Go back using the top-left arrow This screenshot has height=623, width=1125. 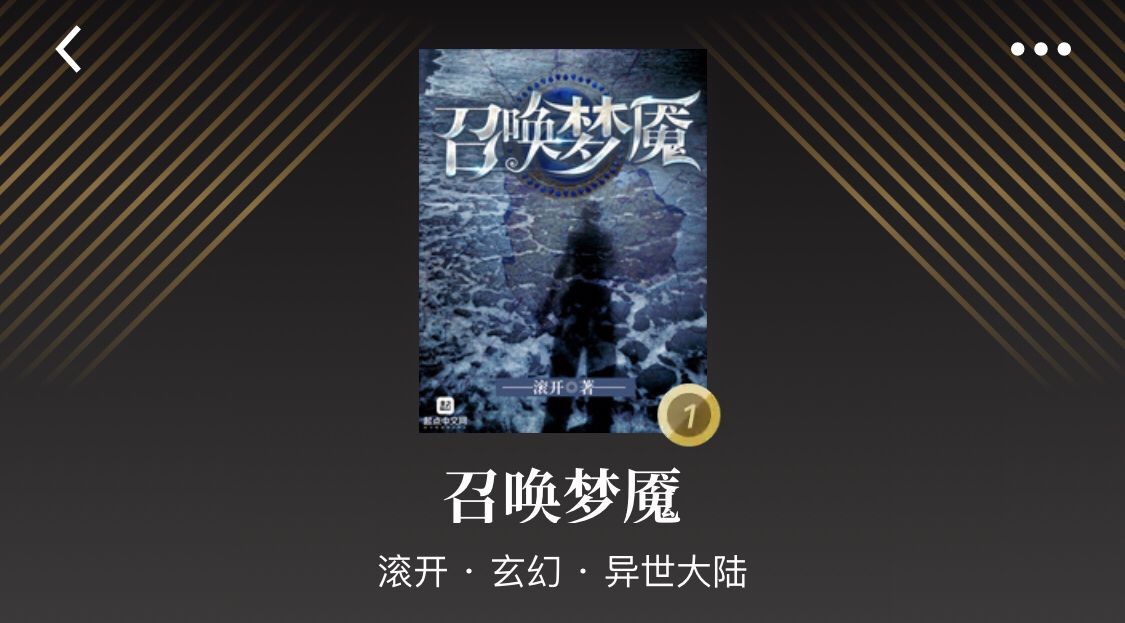pyautogui.click(x=68, y=49)
